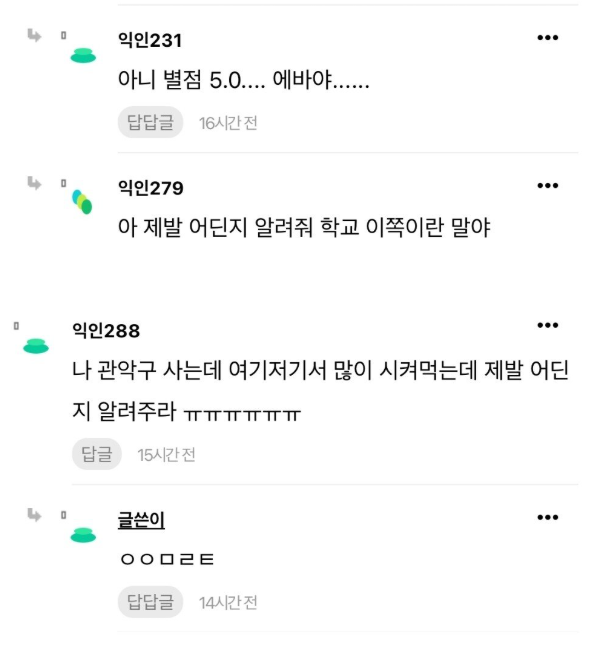
Task: Tap 답글 under 익인288's comment
Action: coord(97,454)
